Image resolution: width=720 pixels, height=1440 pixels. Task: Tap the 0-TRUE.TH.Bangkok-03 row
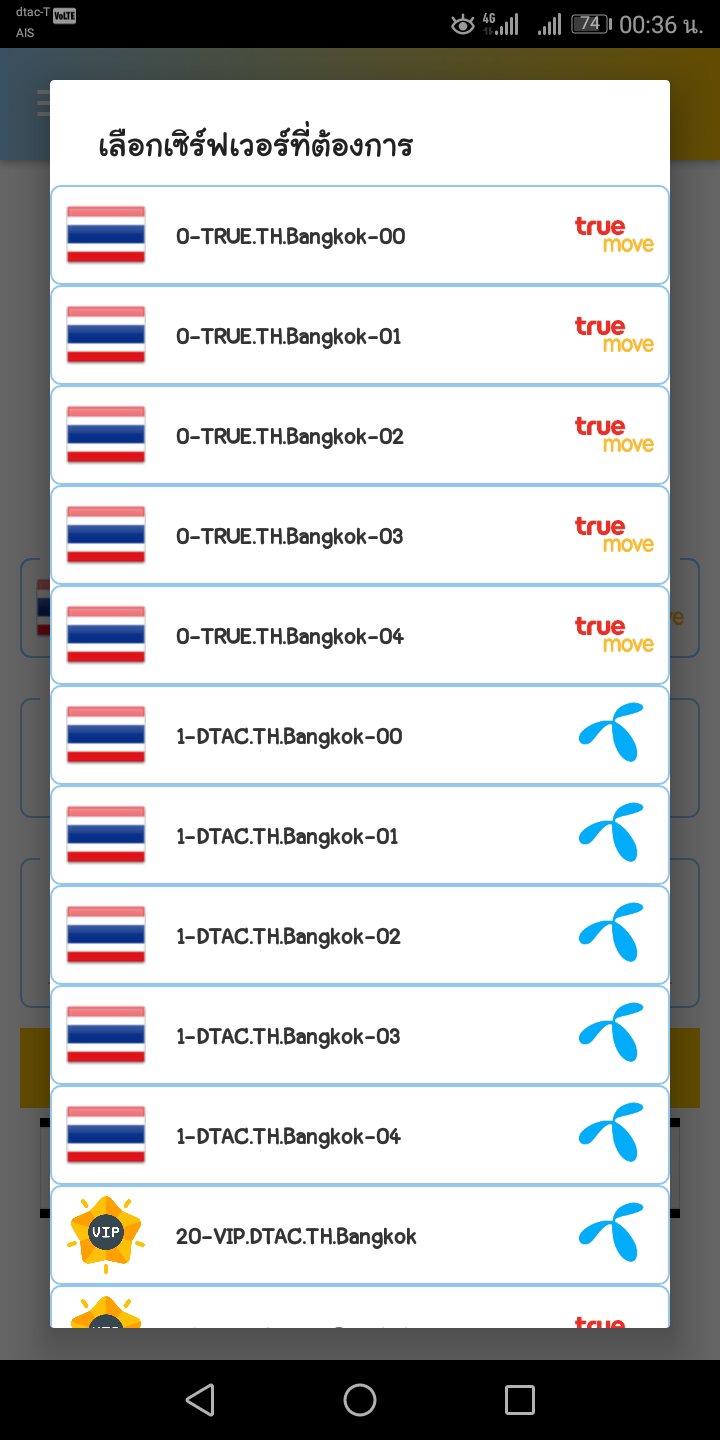[360, 535]
